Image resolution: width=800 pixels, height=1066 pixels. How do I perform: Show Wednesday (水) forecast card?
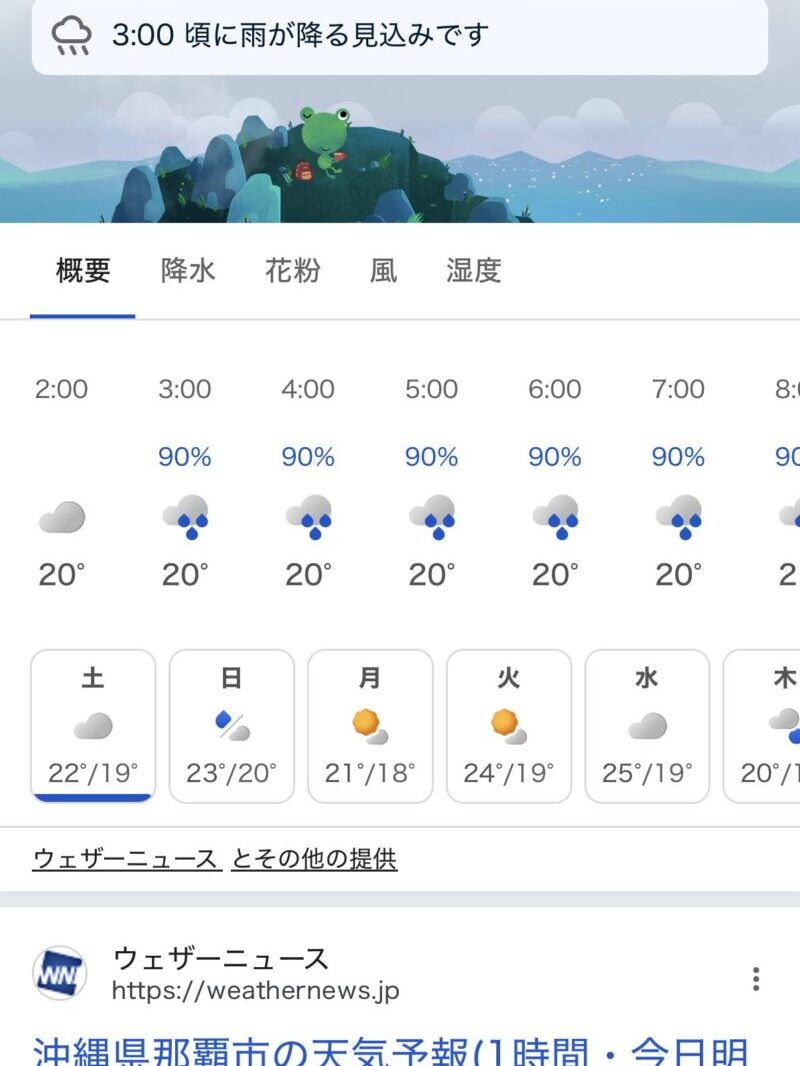[647, 726]
